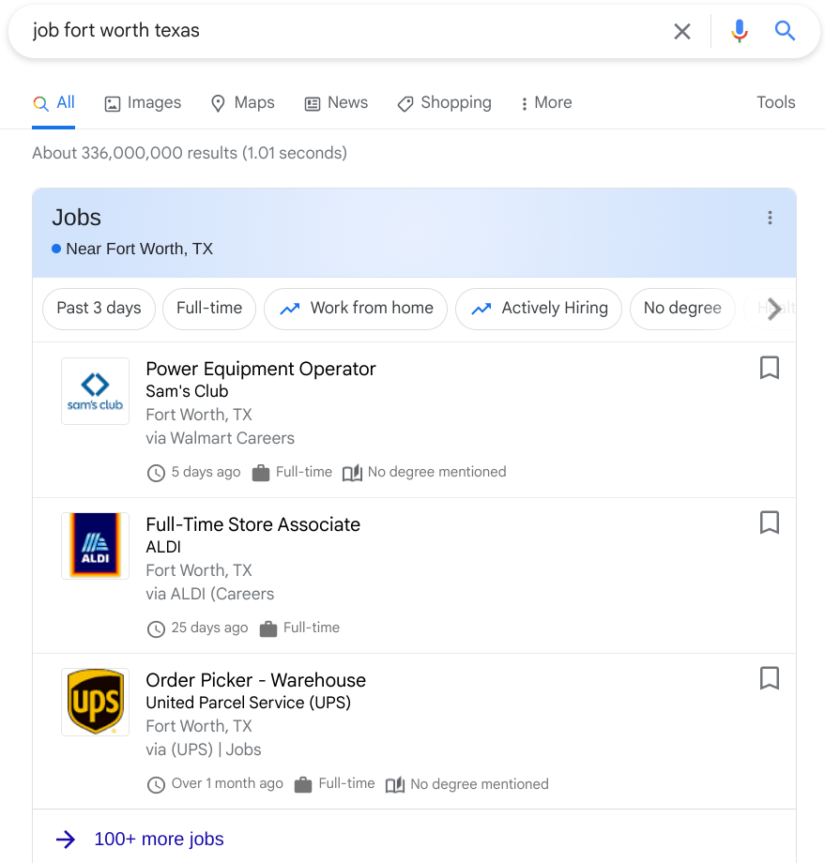Image resolution: width=825 pixels, height=863 pixels.
Task: Click the ALDI logo on the store listing
Action: (x=95, y=545)
